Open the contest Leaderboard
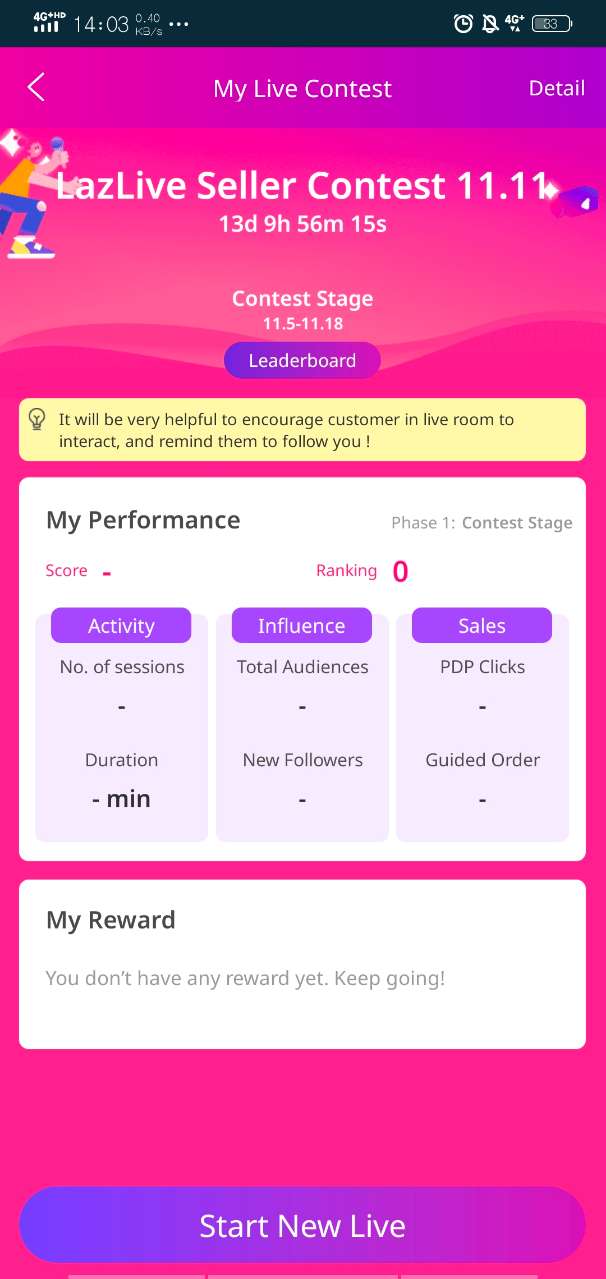The image size is (606, 1279). click(x=302, y=360)
